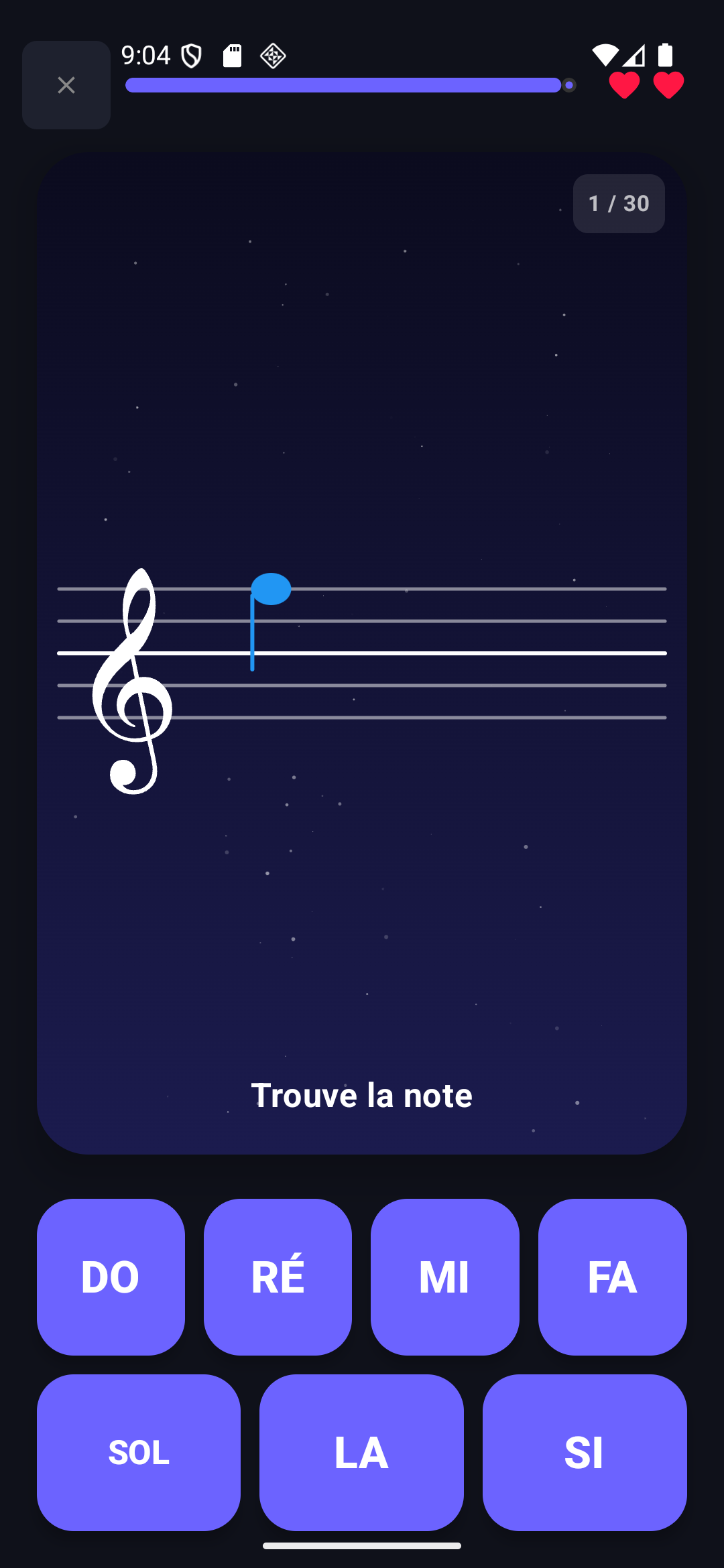
Task: Tap the 1 / 30 question counter
Action: click(618, 204)
